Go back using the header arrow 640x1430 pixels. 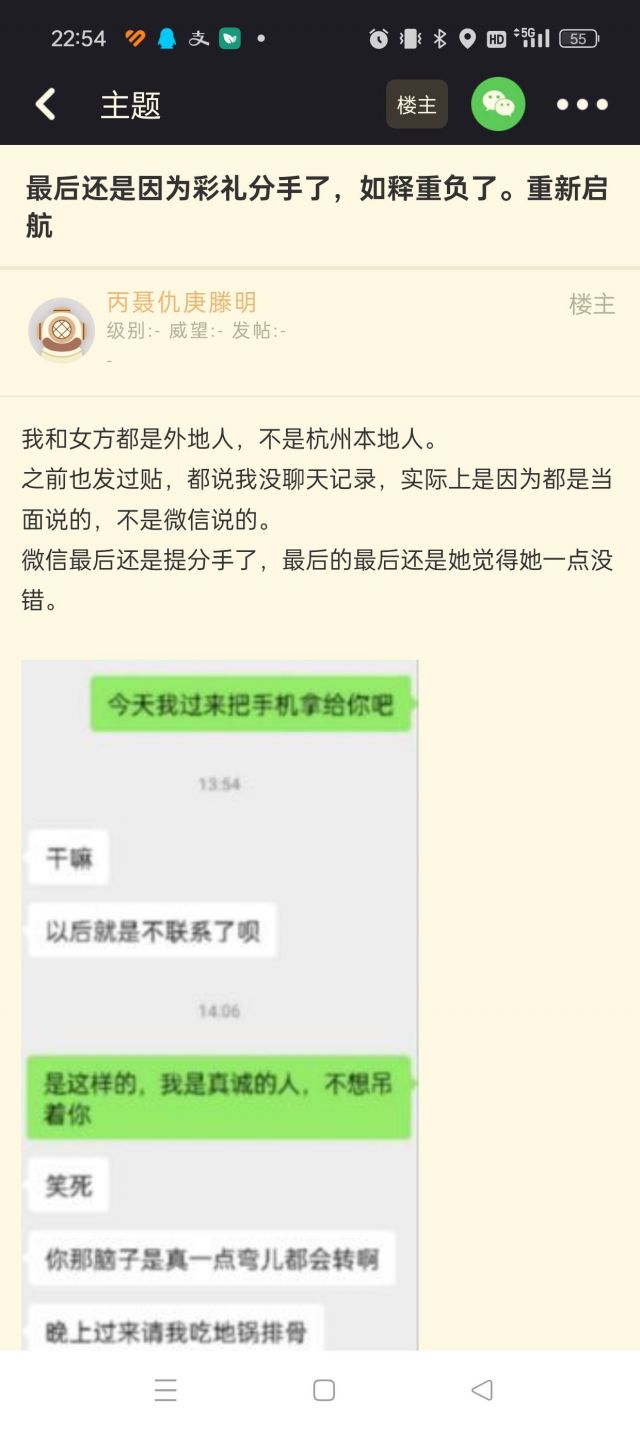[x=46, y=104]
